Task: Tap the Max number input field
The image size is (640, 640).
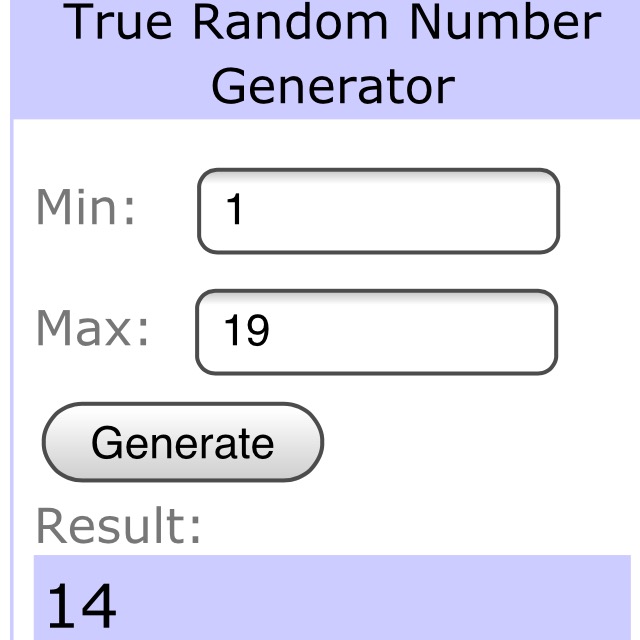Action: click(376, 332)
